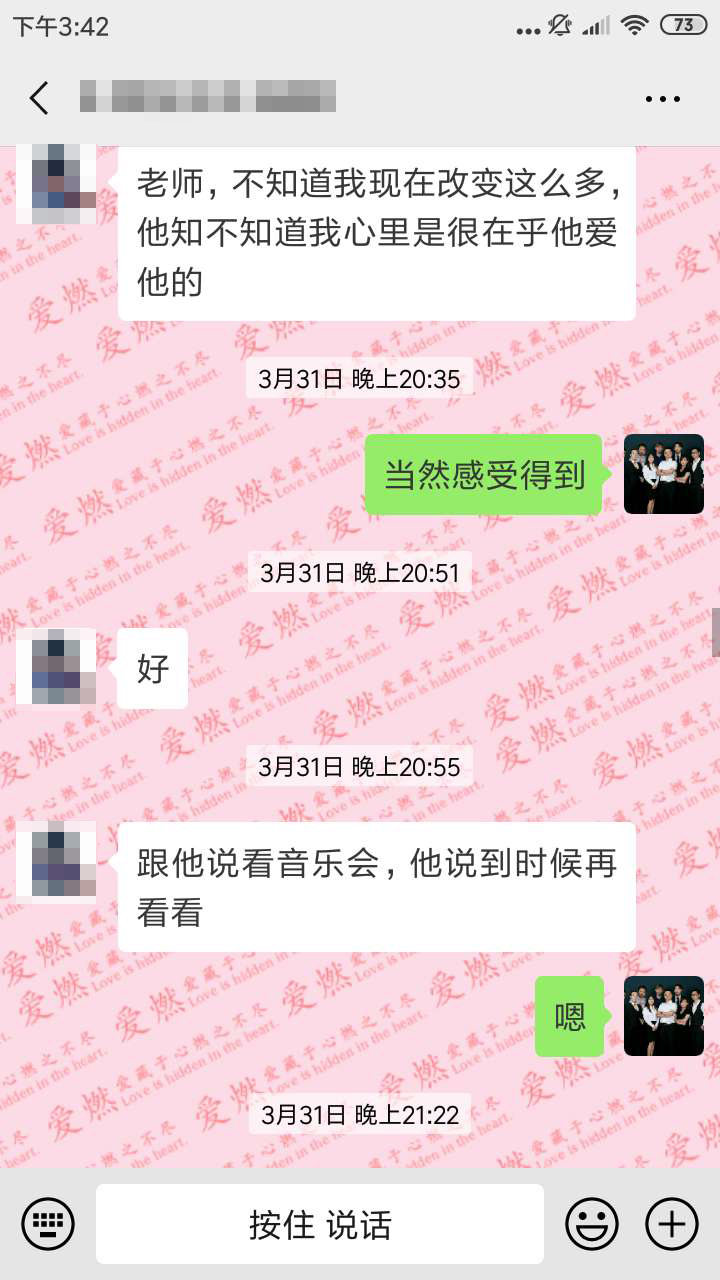Screen dimensions: 720x1280
Task: Tap the back arrow to exit chat
Action: [38, 97]
